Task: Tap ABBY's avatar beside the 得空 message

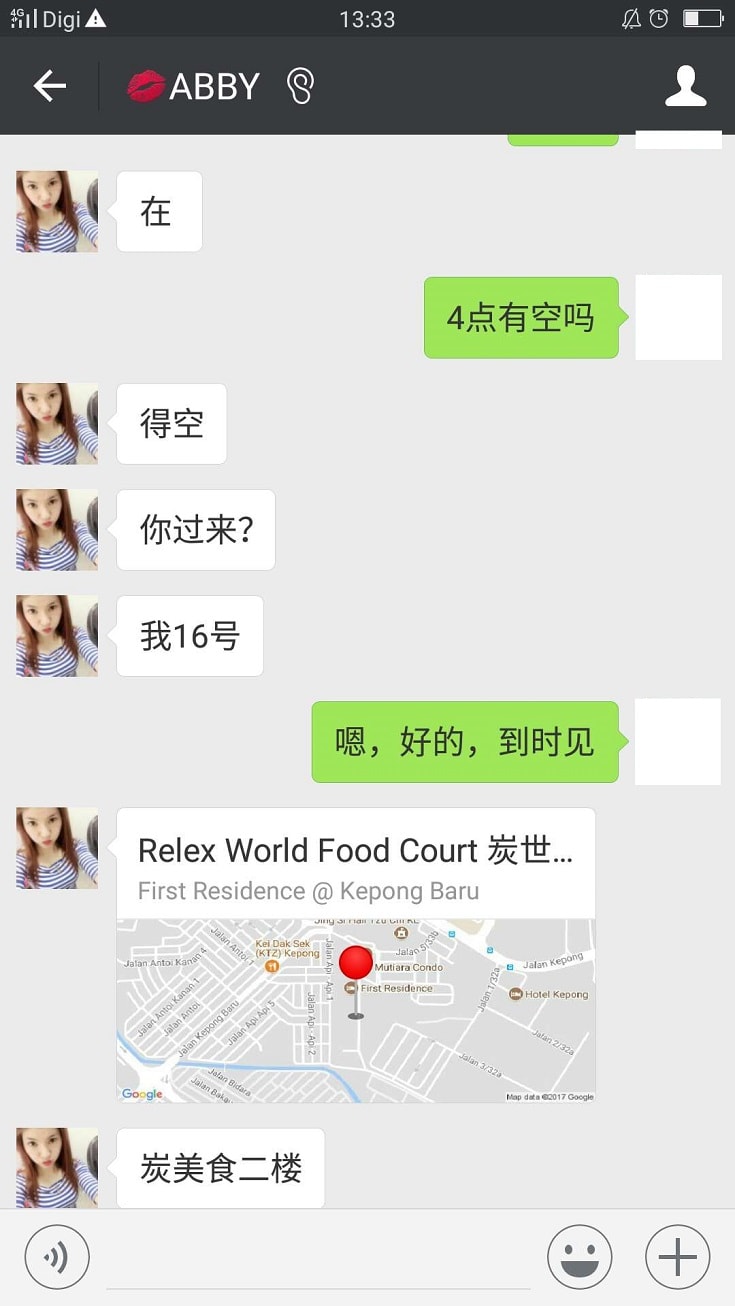Action: (x=57, y=424)
